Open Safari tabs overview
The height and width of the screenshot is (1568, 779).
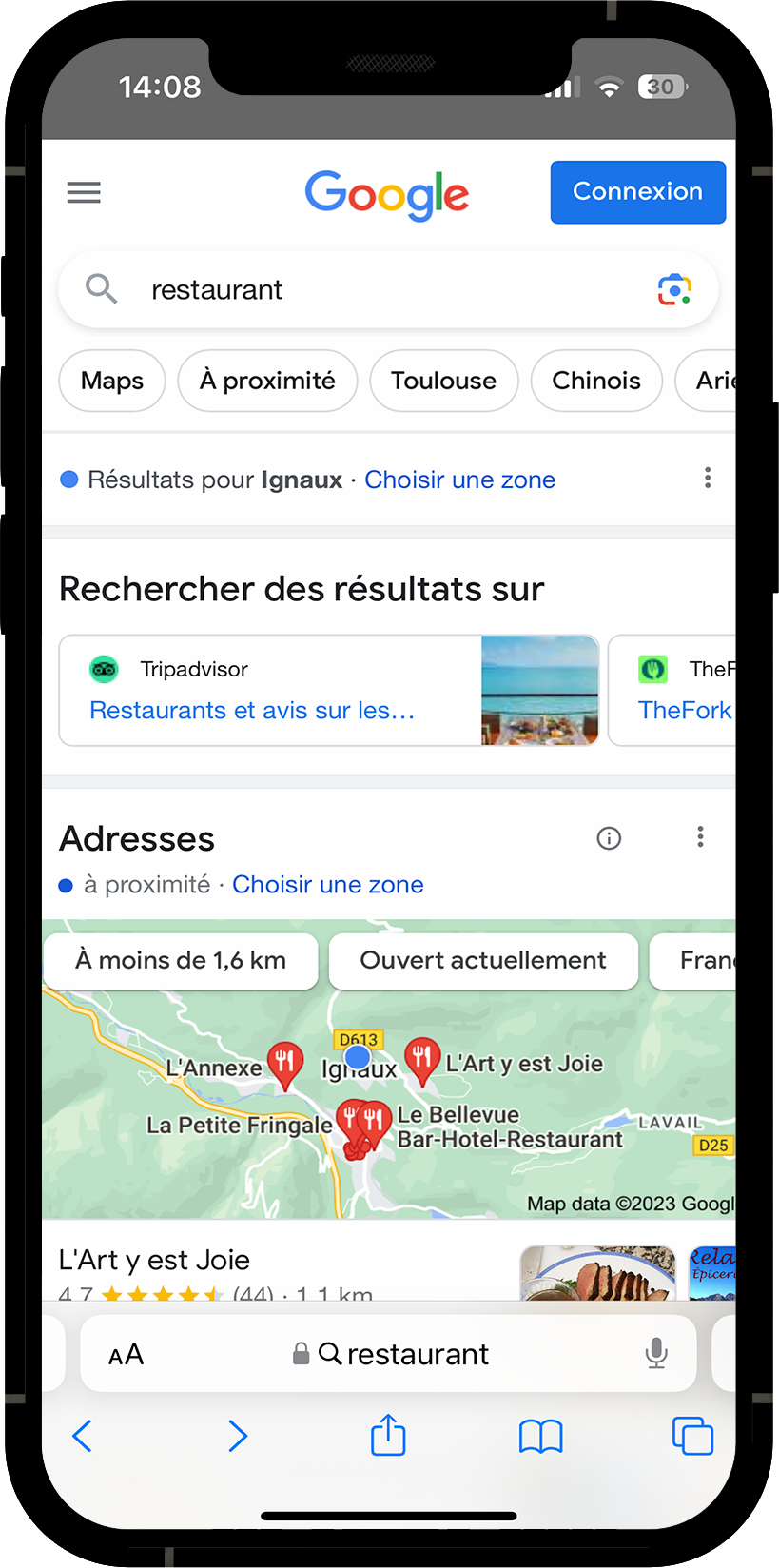point(692,1435)
